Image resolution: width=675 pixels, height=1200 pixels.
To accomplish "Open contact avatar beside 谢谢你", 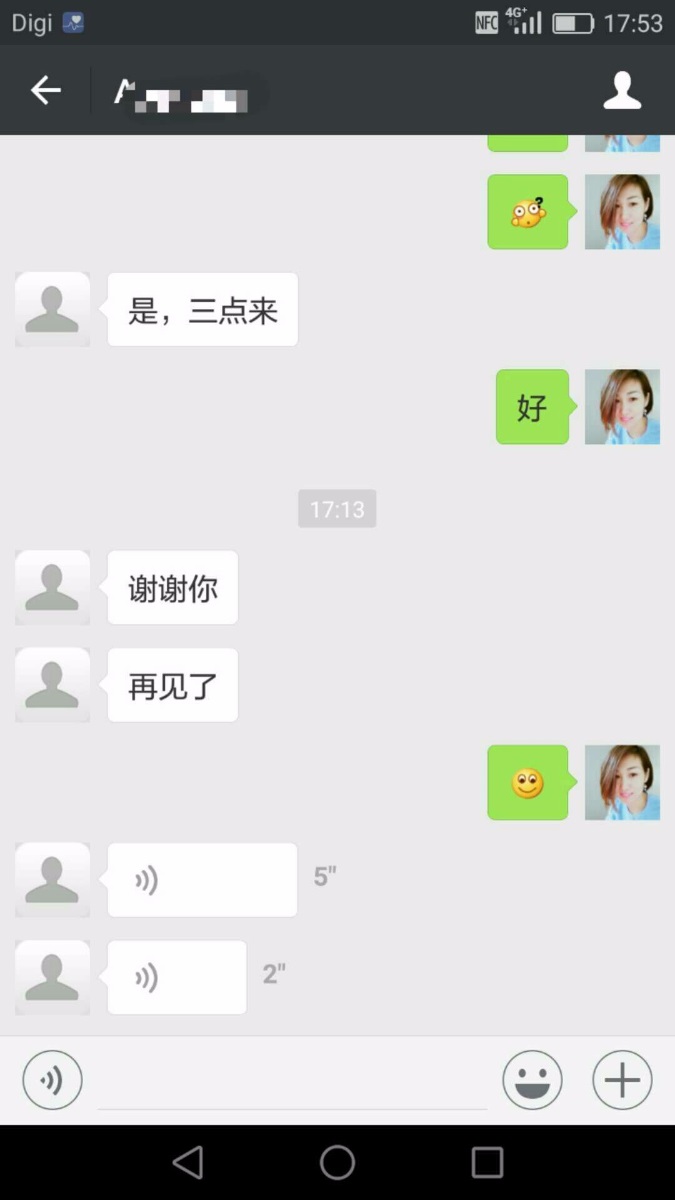I will (52, 588).
